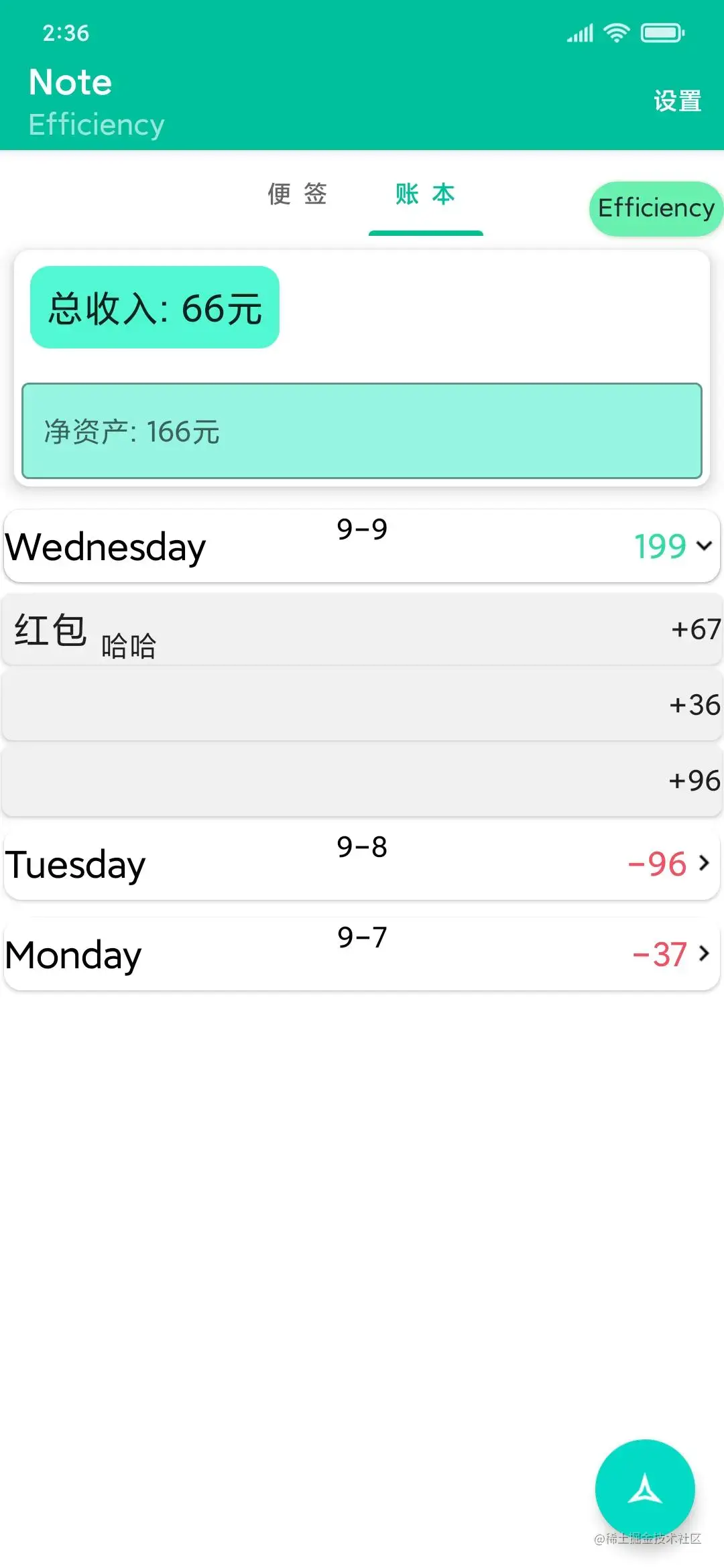Select the 账本 tab
The width and height of the screenshot is (724, 1568).
click(x=425, y=194)
